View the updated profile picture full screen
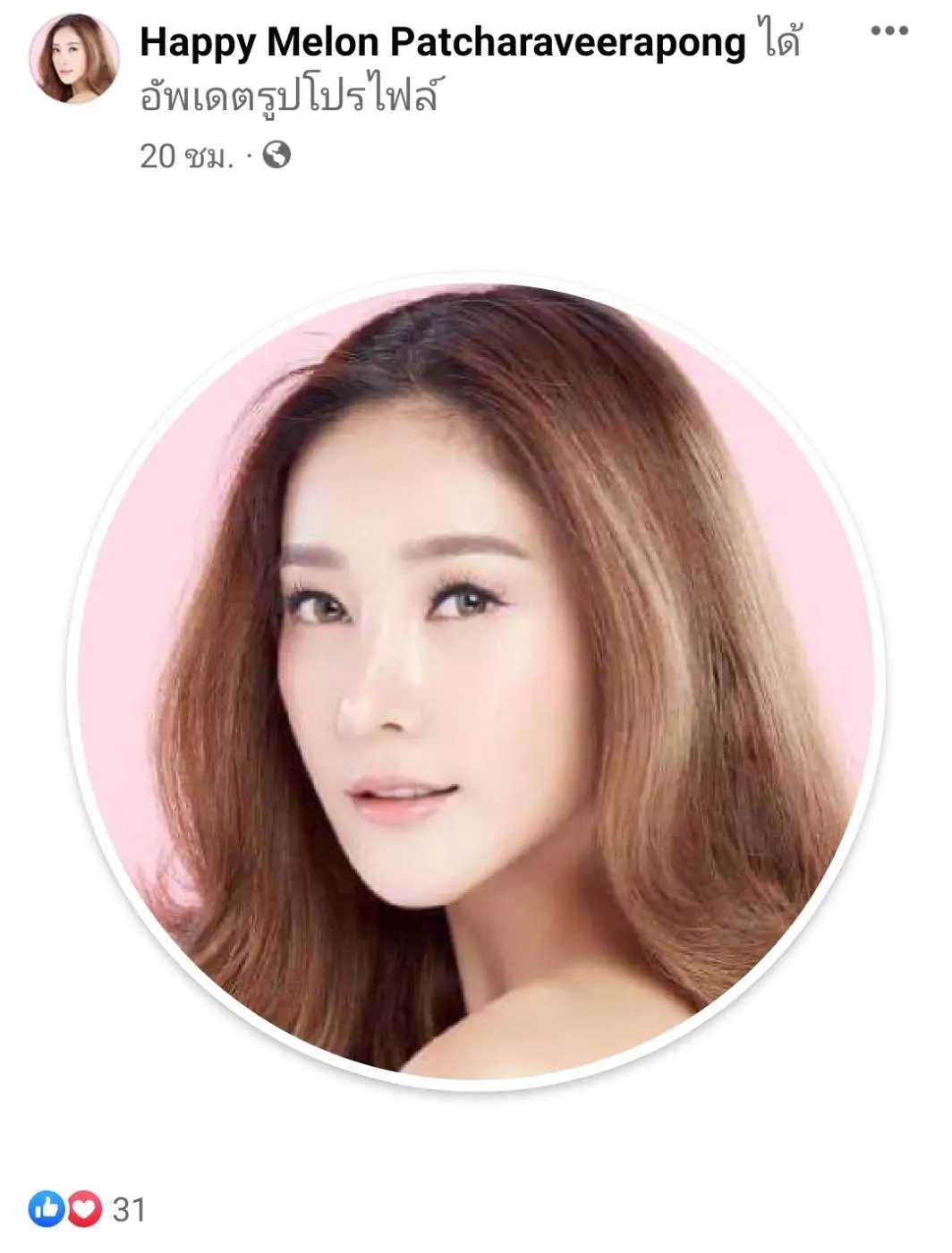This screenshot has width=952, height=1253. [x=475, y=680]
